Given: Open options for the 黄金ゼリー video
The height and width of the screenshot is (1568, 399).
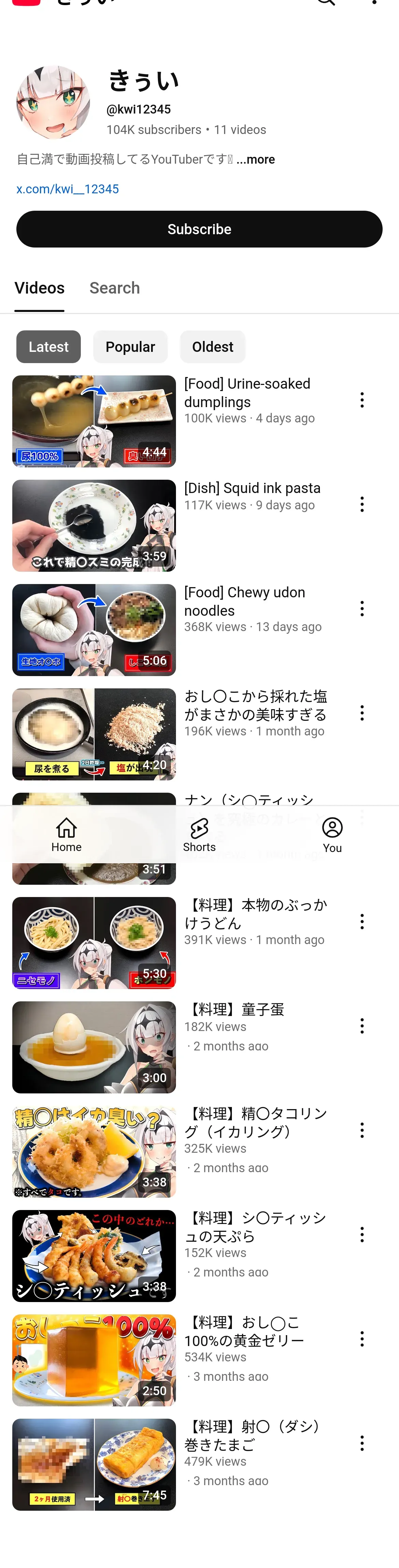Looking at the screenshot, I should (x=362, y=1339).
